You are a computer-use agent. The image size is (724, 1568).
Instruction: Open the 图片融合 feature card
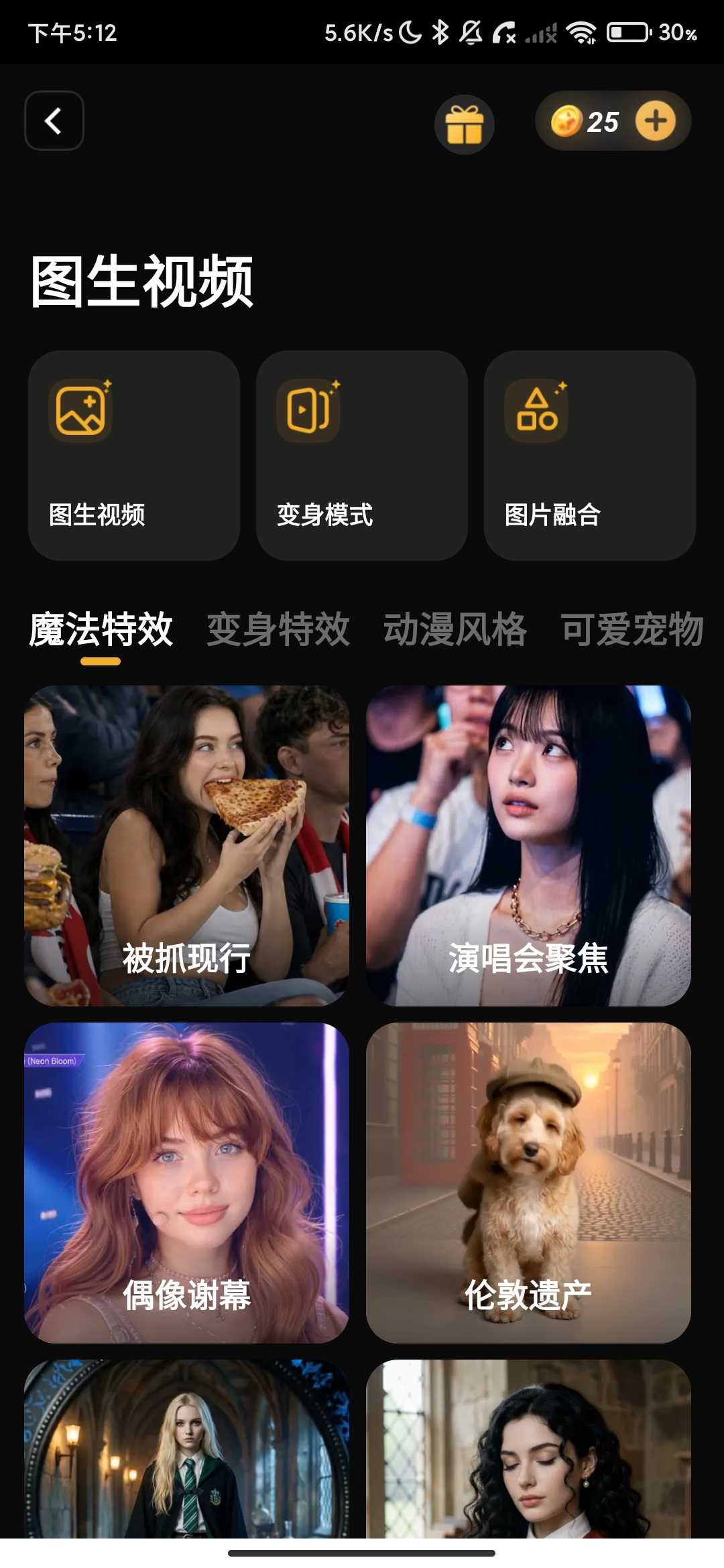[x=590, y=456]
